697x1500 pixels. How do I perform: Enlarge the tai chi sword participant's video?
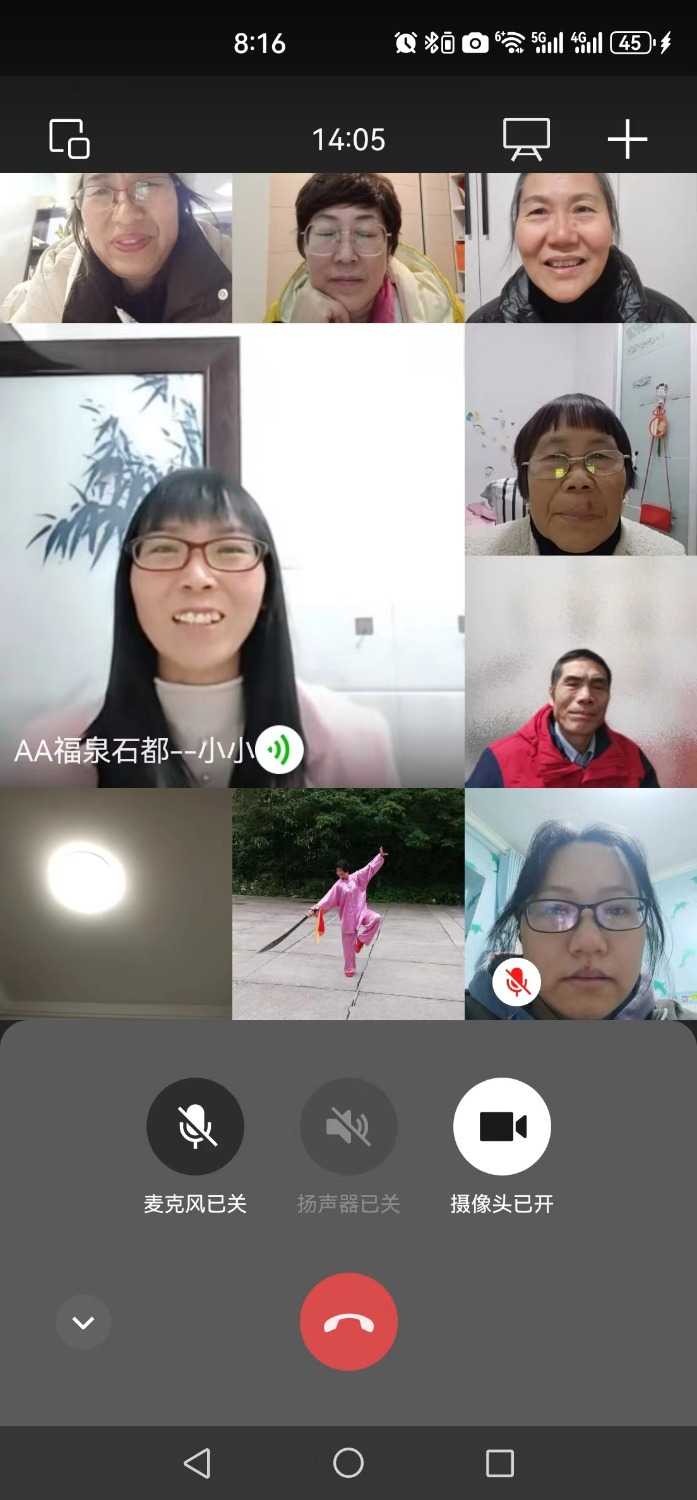coord(348,903)
